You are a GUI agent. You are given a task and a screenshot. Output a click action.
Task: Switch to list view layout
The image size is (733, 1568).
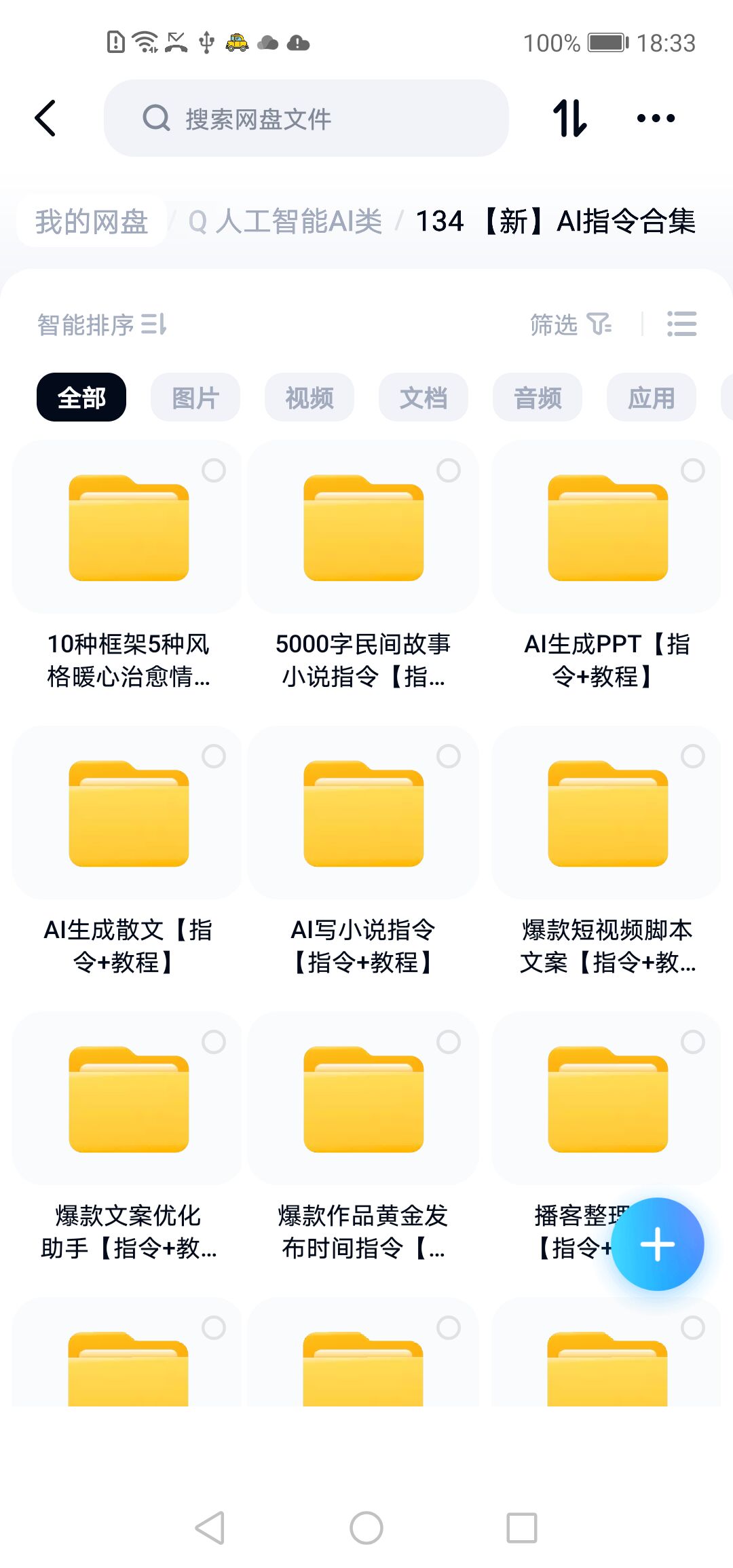pyautogui.click(x=681, y=324)
